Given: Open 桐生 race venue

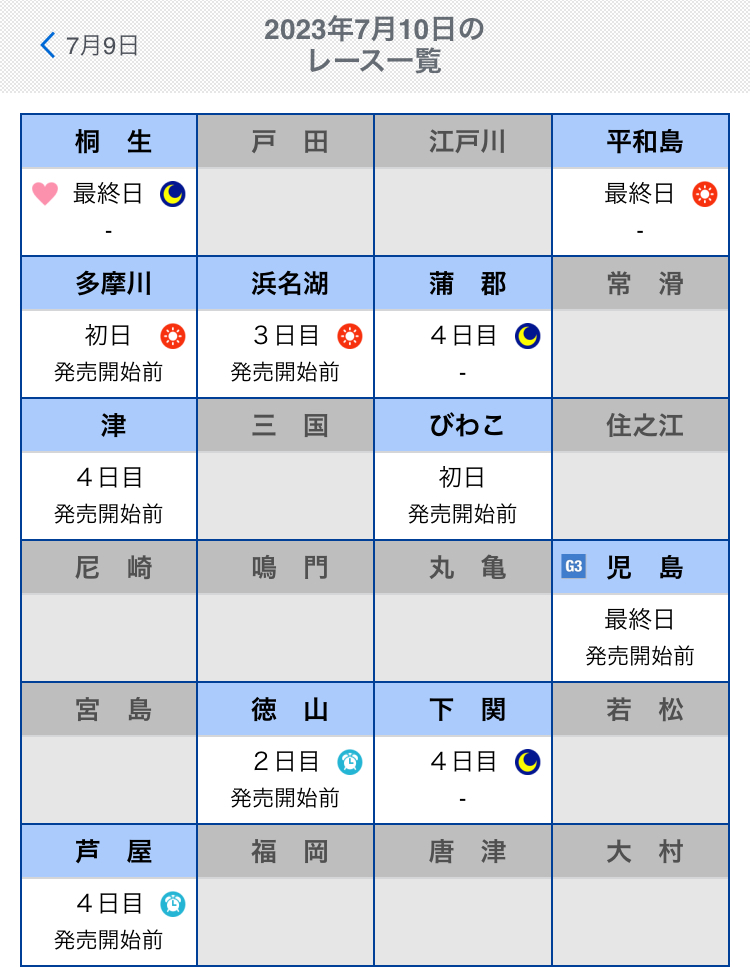Looking at the screenshot, I should pos(109,185).
